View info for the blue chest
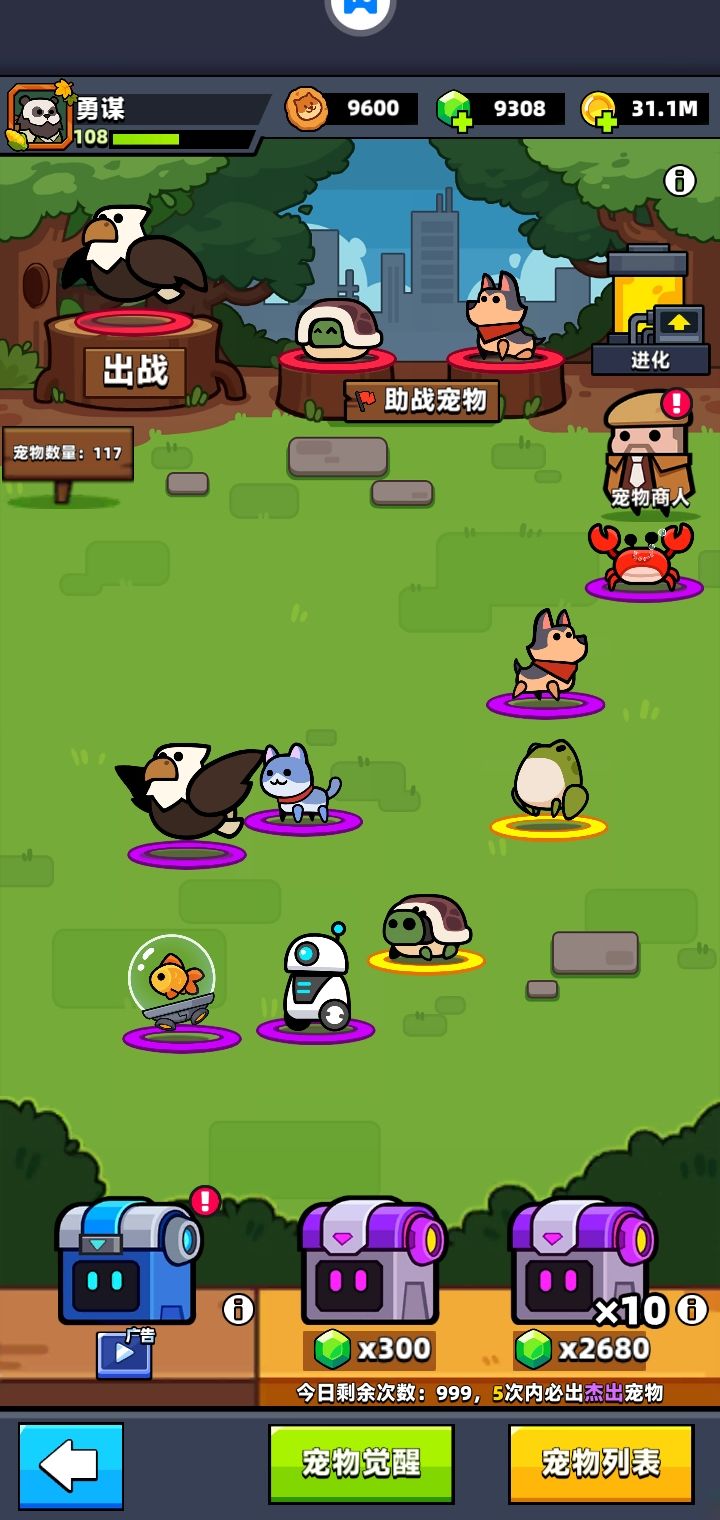 point(238,1308)
